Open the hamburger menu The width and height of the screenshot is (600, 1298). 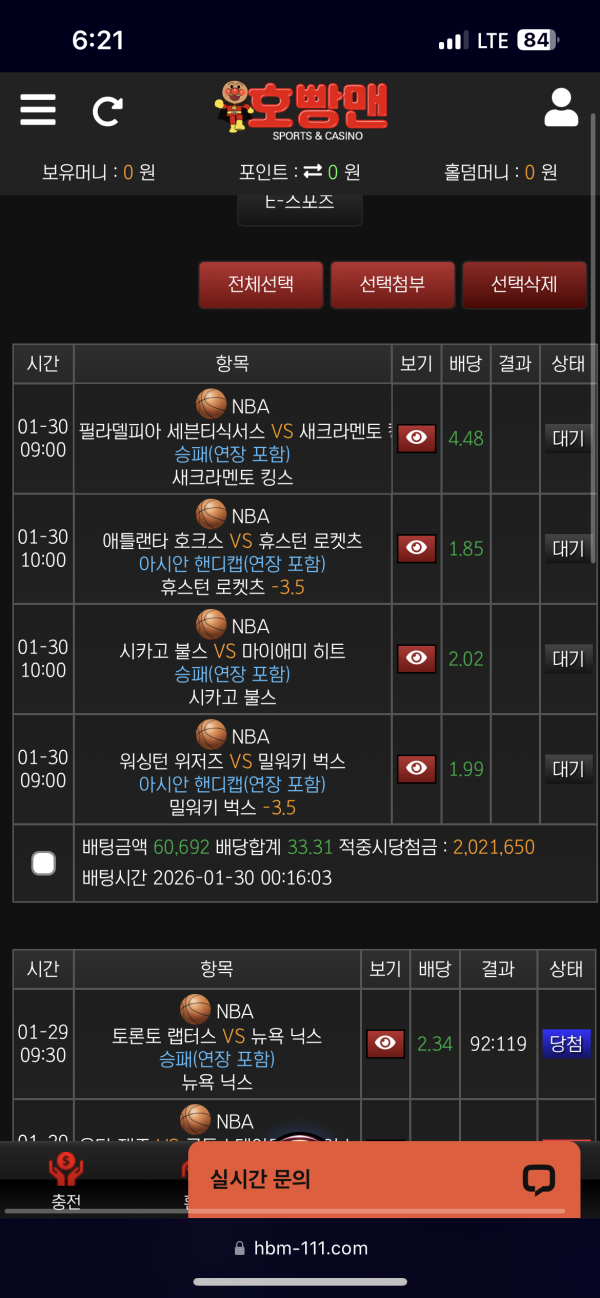[x=38, y=109]
